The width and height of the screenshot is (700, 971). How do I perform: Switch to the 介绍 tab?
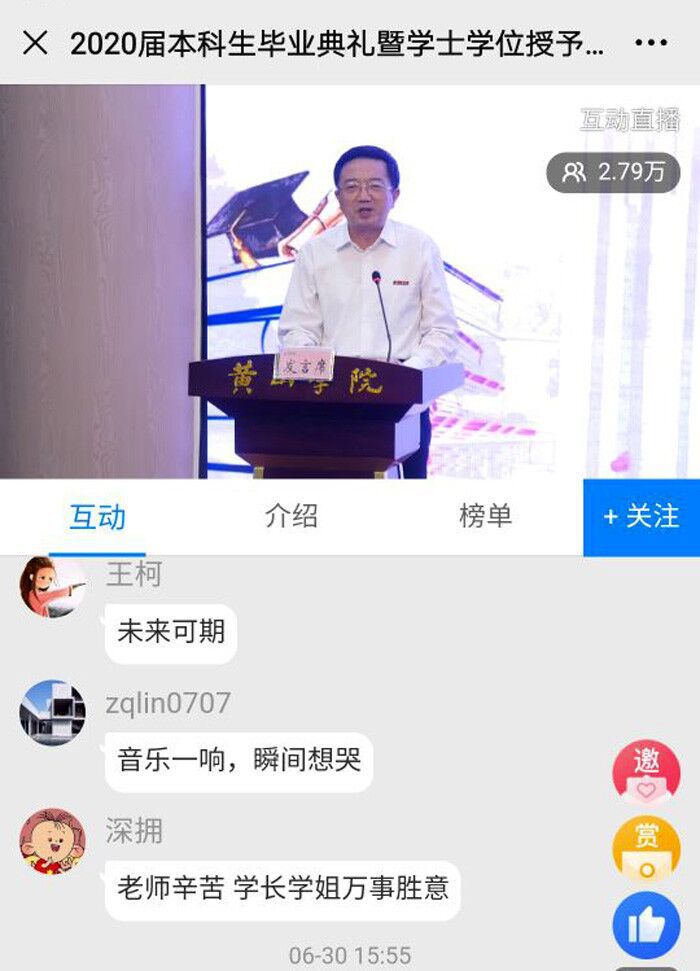tap(291, 516)
